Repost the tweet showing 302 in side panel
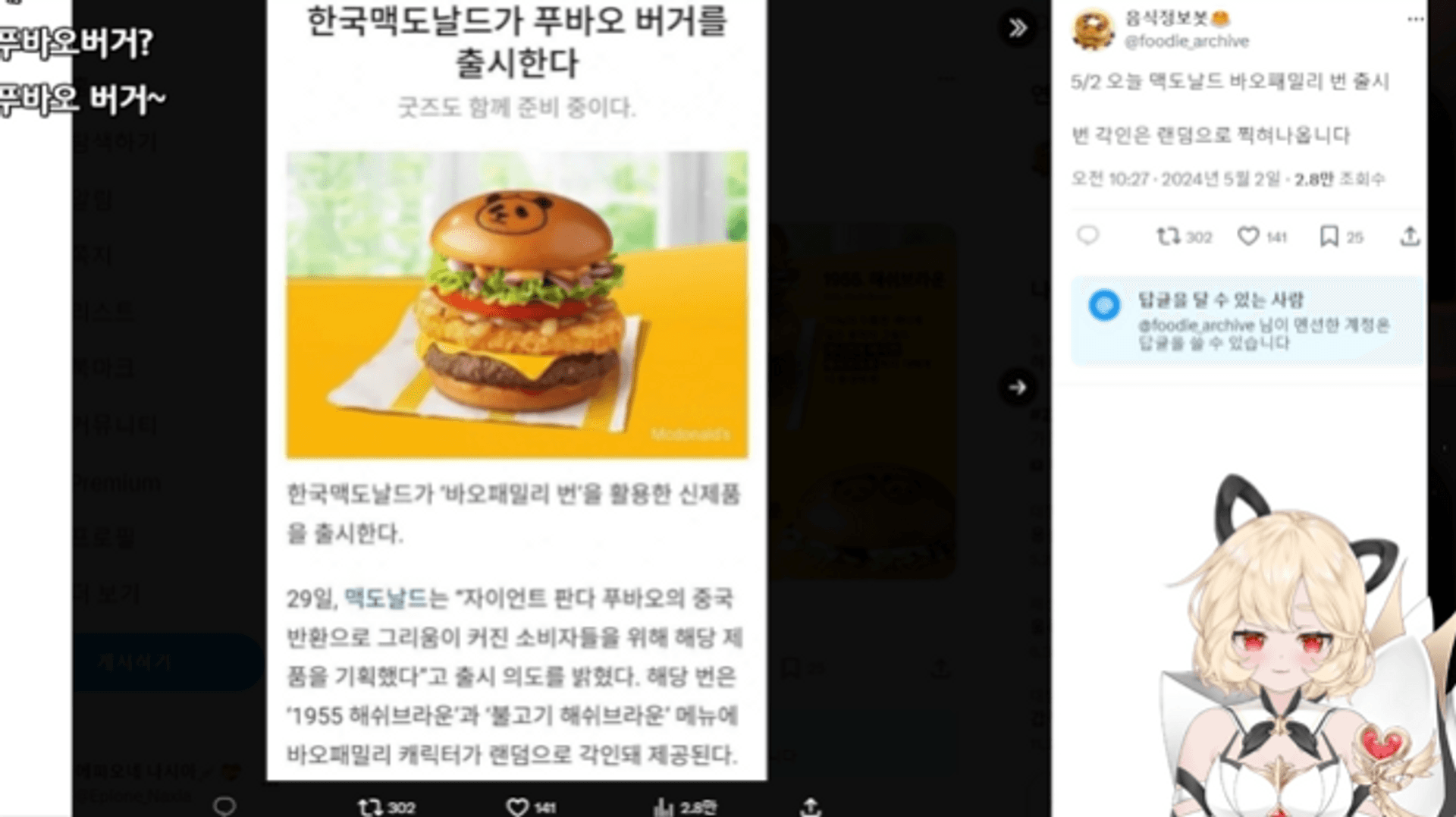The height and width of the screenshot is (817, 1456). tap(1168, 237)
